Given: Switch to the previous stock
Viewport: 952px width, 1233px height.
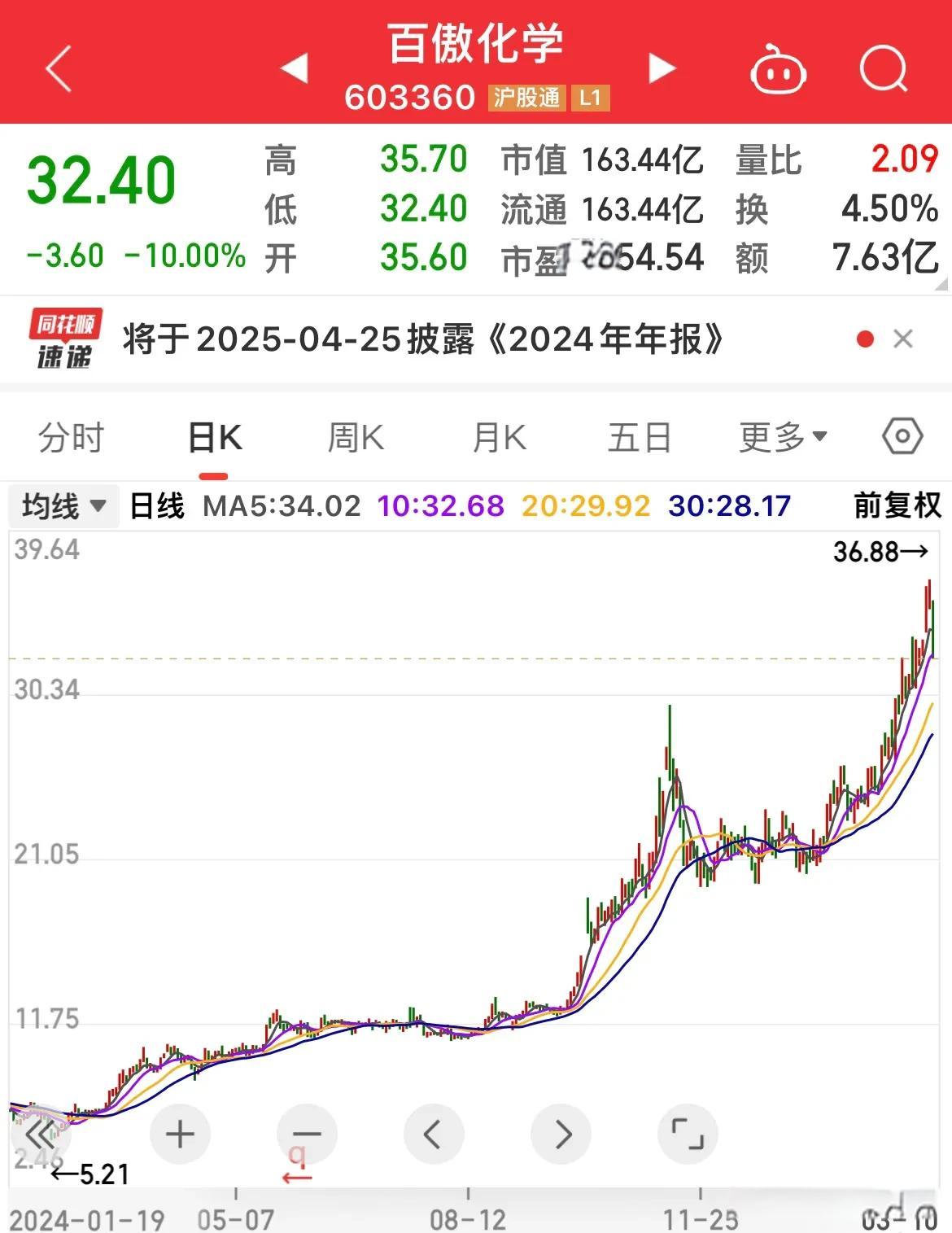Looking at the screenshot, I should pos(295,68).
